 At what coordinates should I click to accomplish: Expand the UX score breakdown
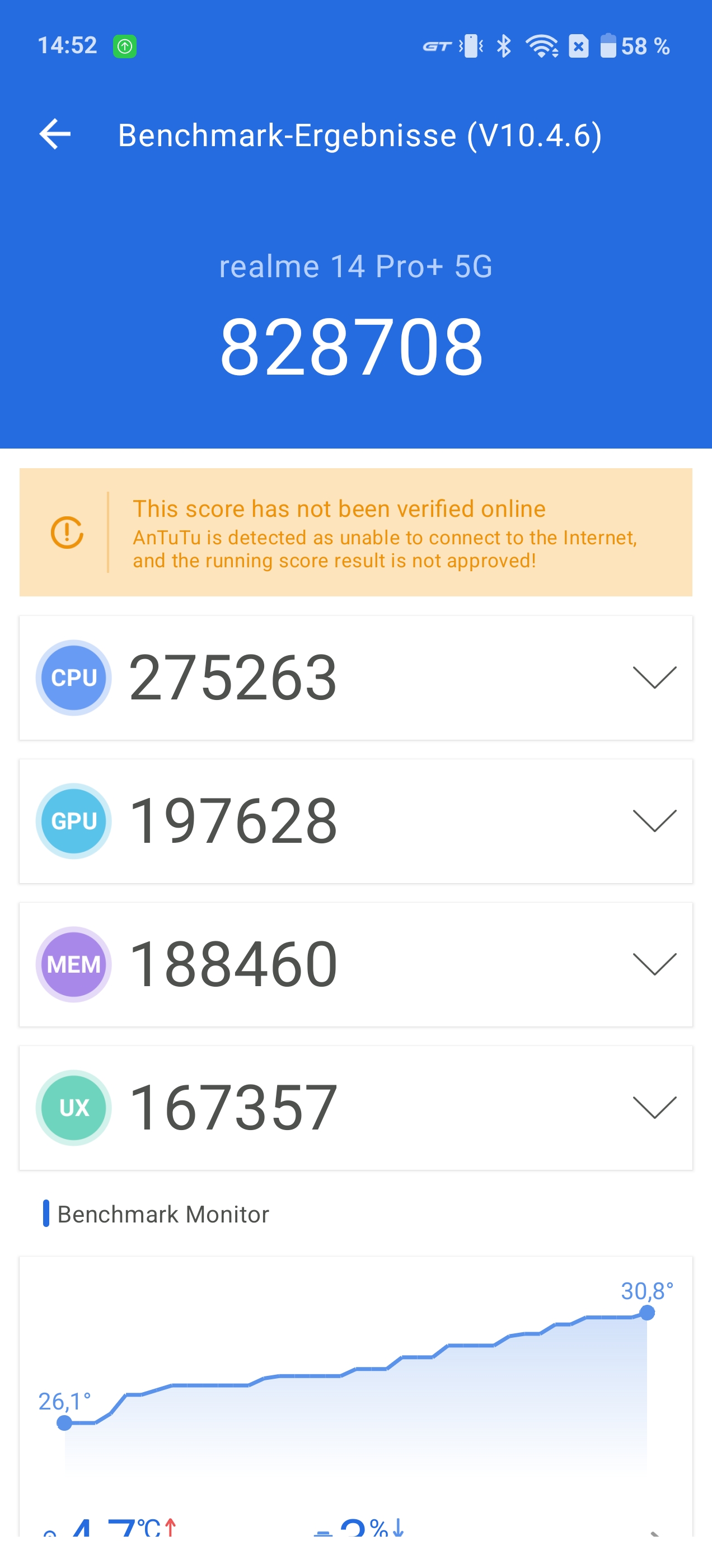coord(654,1107)
